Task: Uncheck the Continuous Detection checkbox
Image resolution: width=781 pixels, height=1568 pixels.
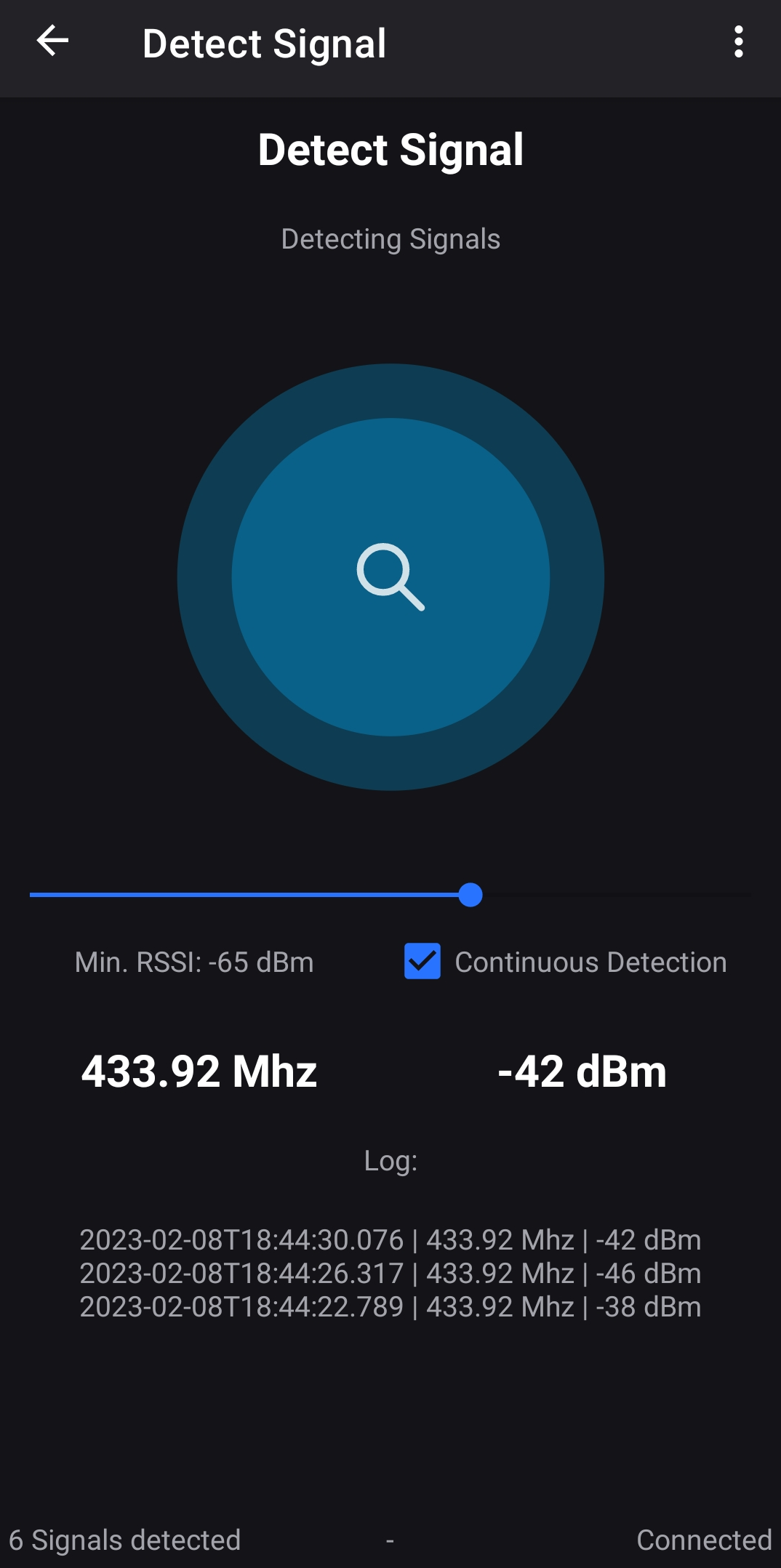Action: tap(422, 961)
